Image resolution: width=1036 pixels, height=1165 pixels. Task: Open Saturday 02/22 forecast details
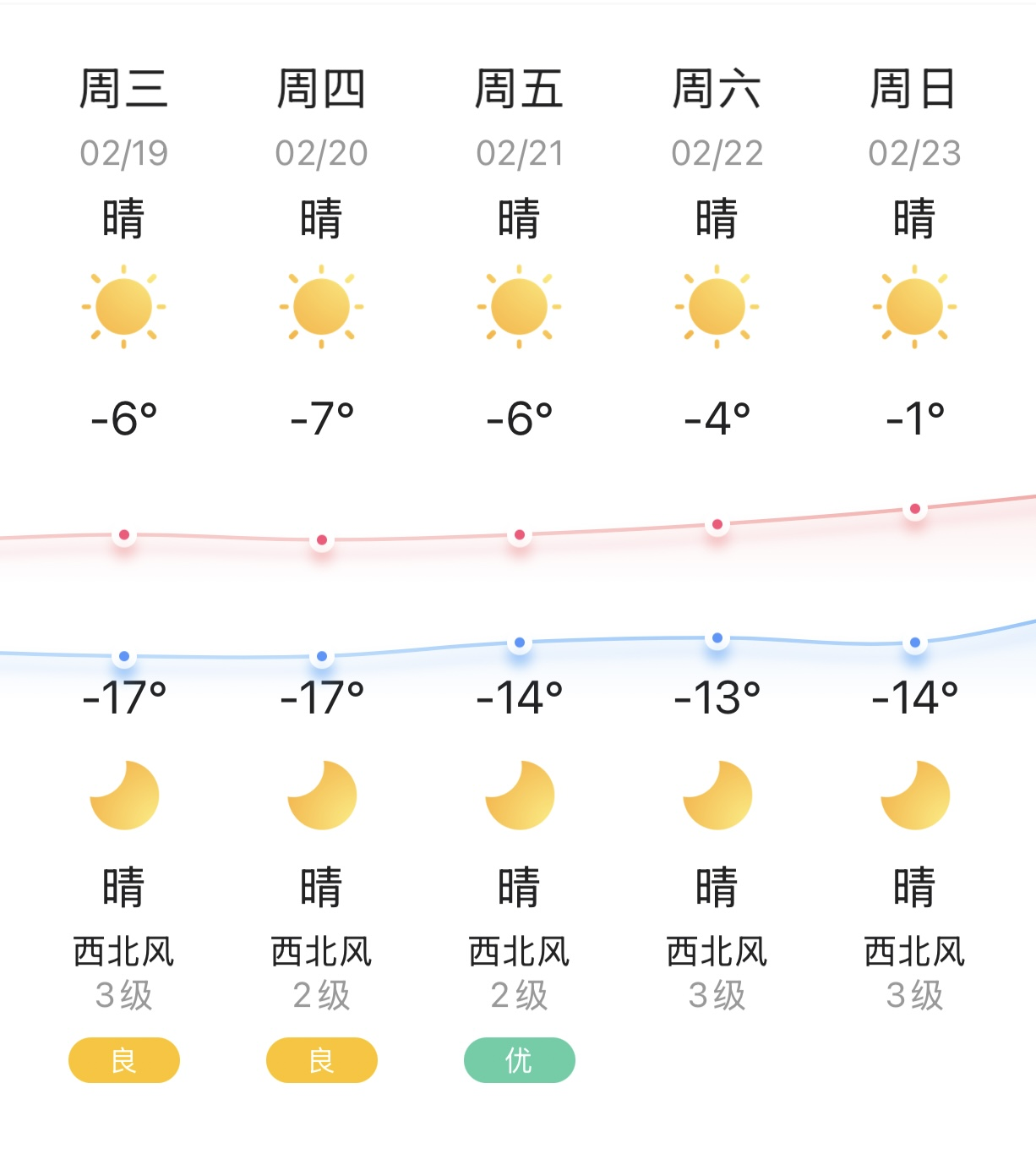[717, 118]
